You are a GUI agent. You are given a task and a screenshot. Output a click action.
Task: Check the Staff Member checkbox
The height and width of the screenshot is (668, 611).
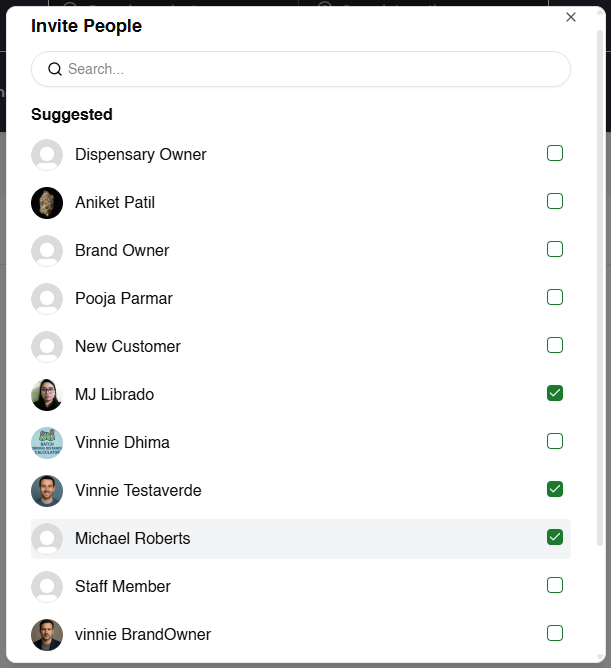(555, 585)
